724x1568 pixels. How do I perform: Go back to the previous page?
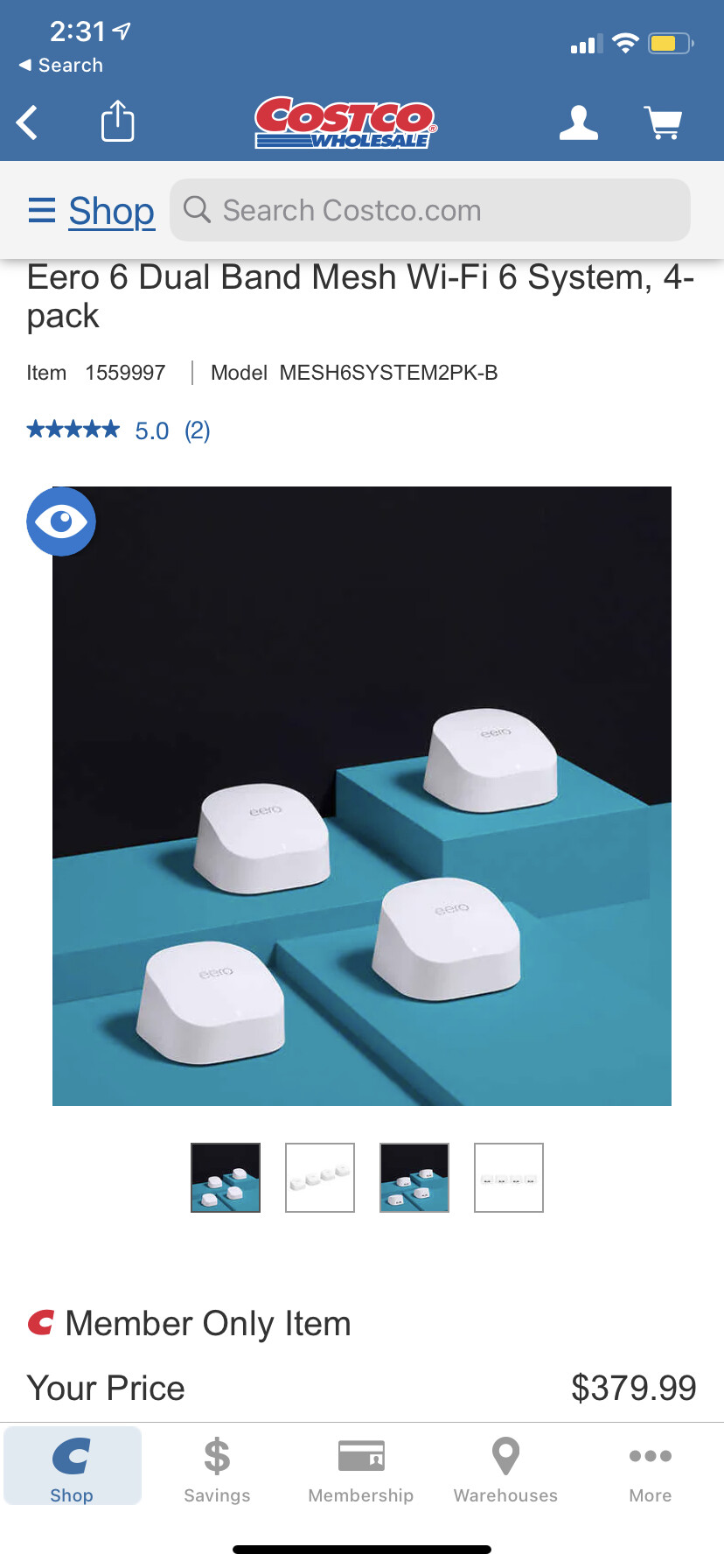pyautogui.click(x=28, y=122)
